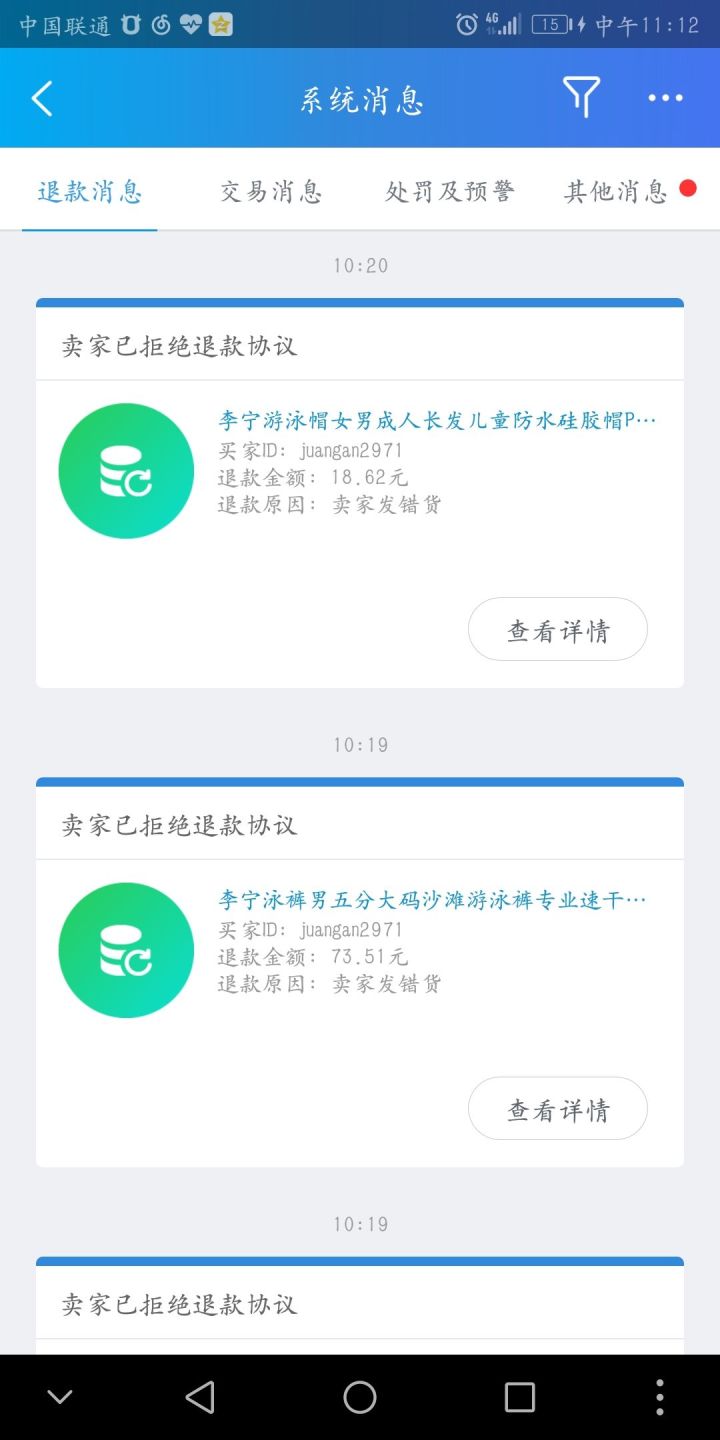Open the three-dot overflow menu

tap(665, 98)
